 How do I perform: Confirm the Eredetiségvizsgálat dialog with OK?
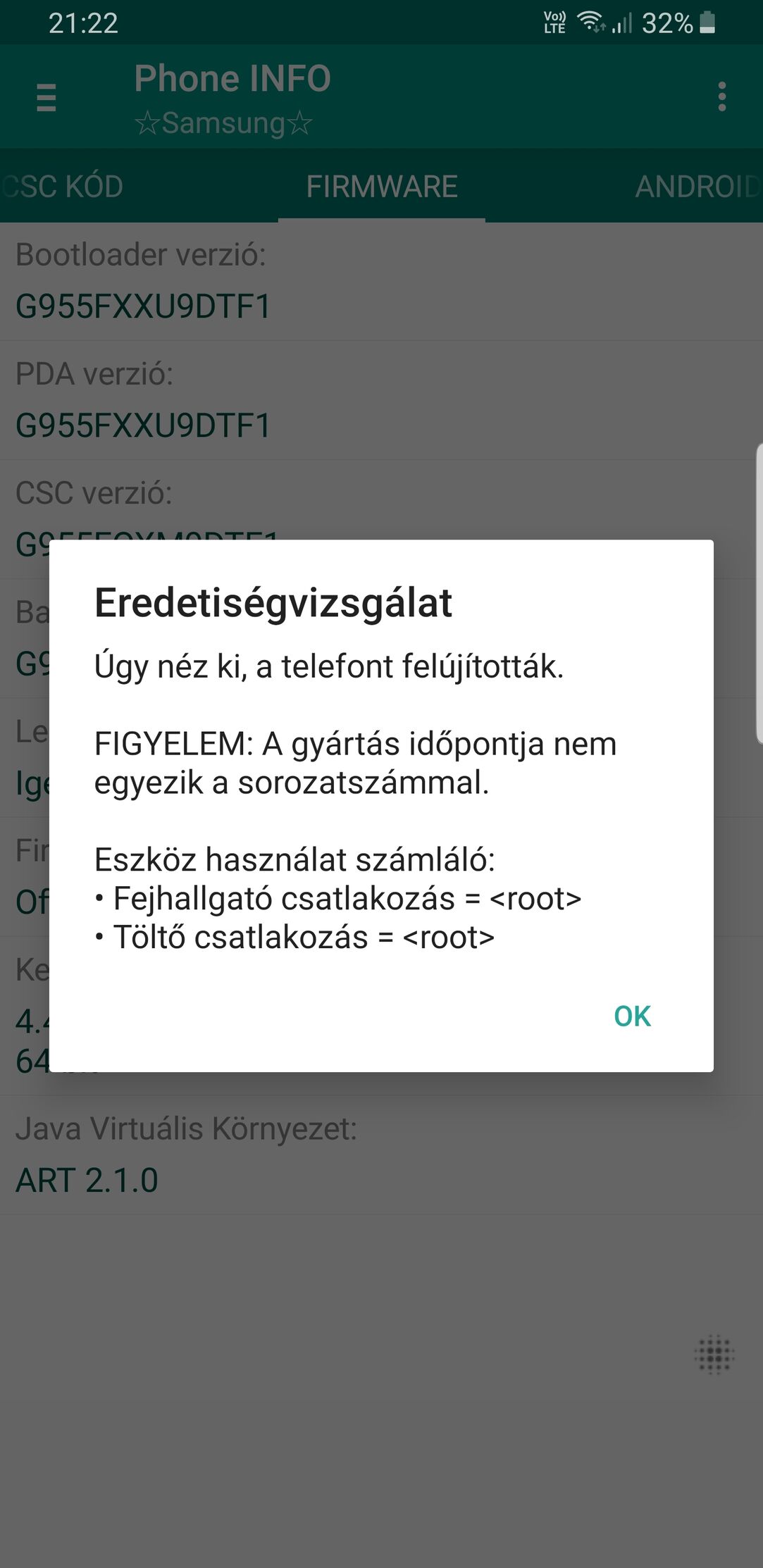(x=632, y=1016)
